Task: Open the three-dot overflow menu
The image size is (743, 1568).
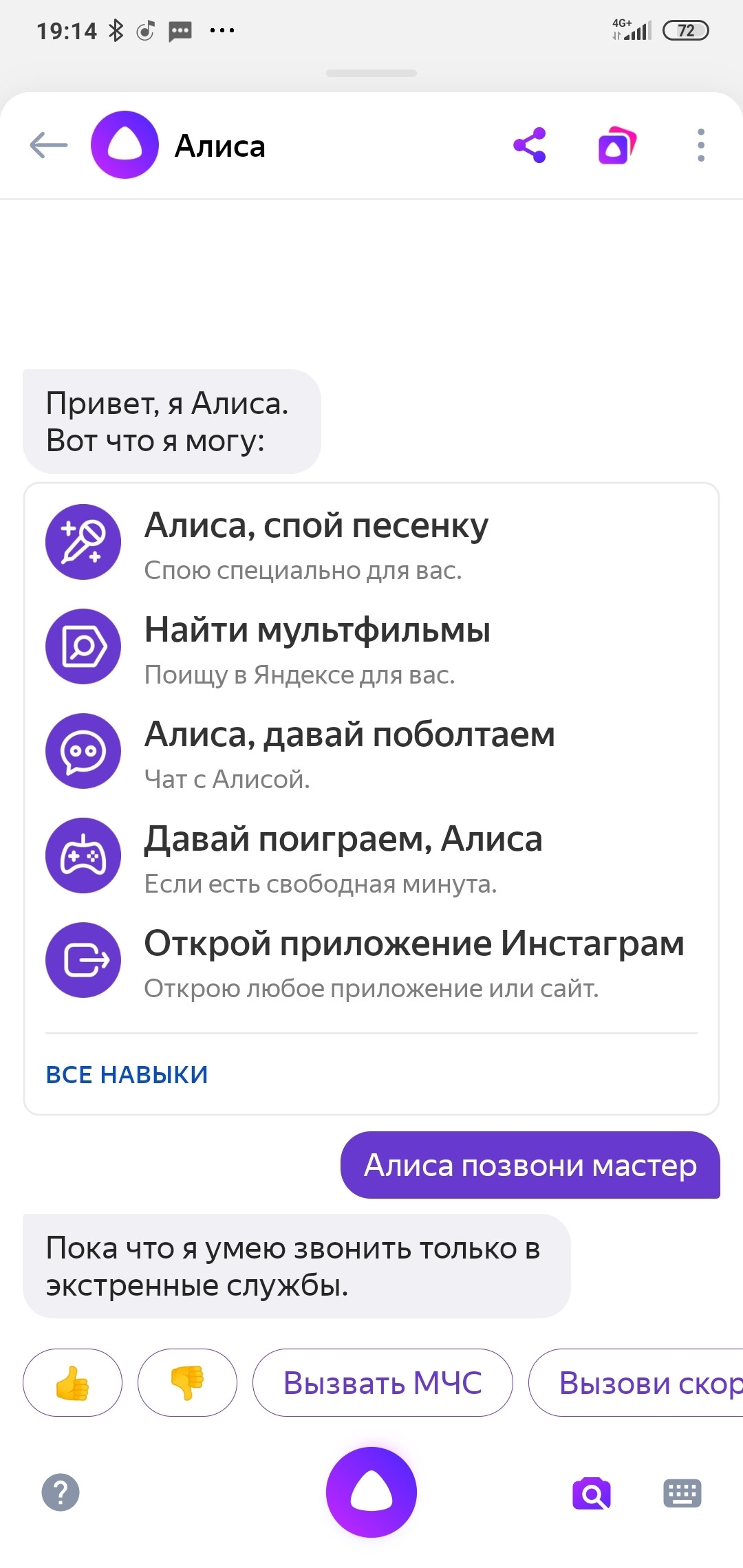Action: pyautogui.click(x=700, y=145)
